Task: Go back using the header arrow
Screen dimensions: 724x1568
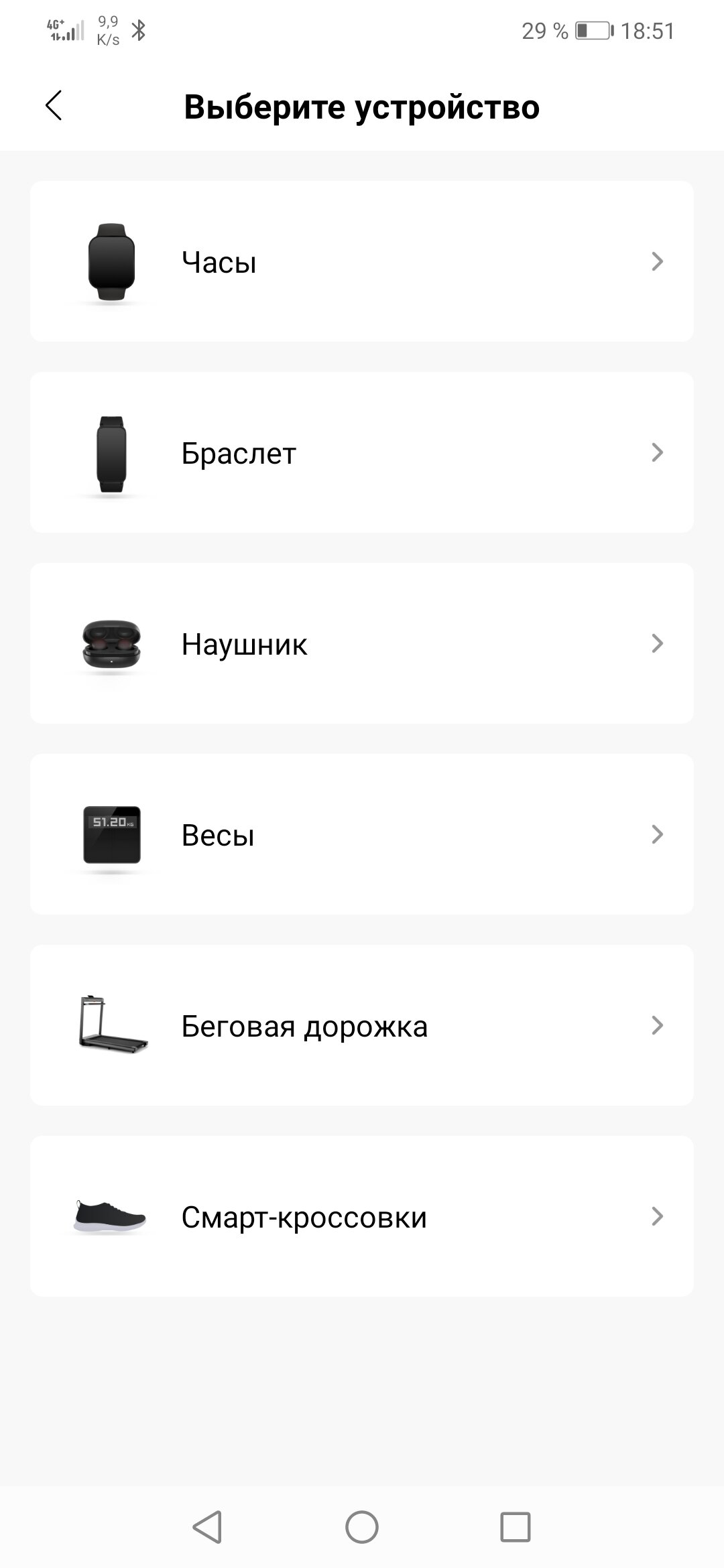Action: pos(54,106)
